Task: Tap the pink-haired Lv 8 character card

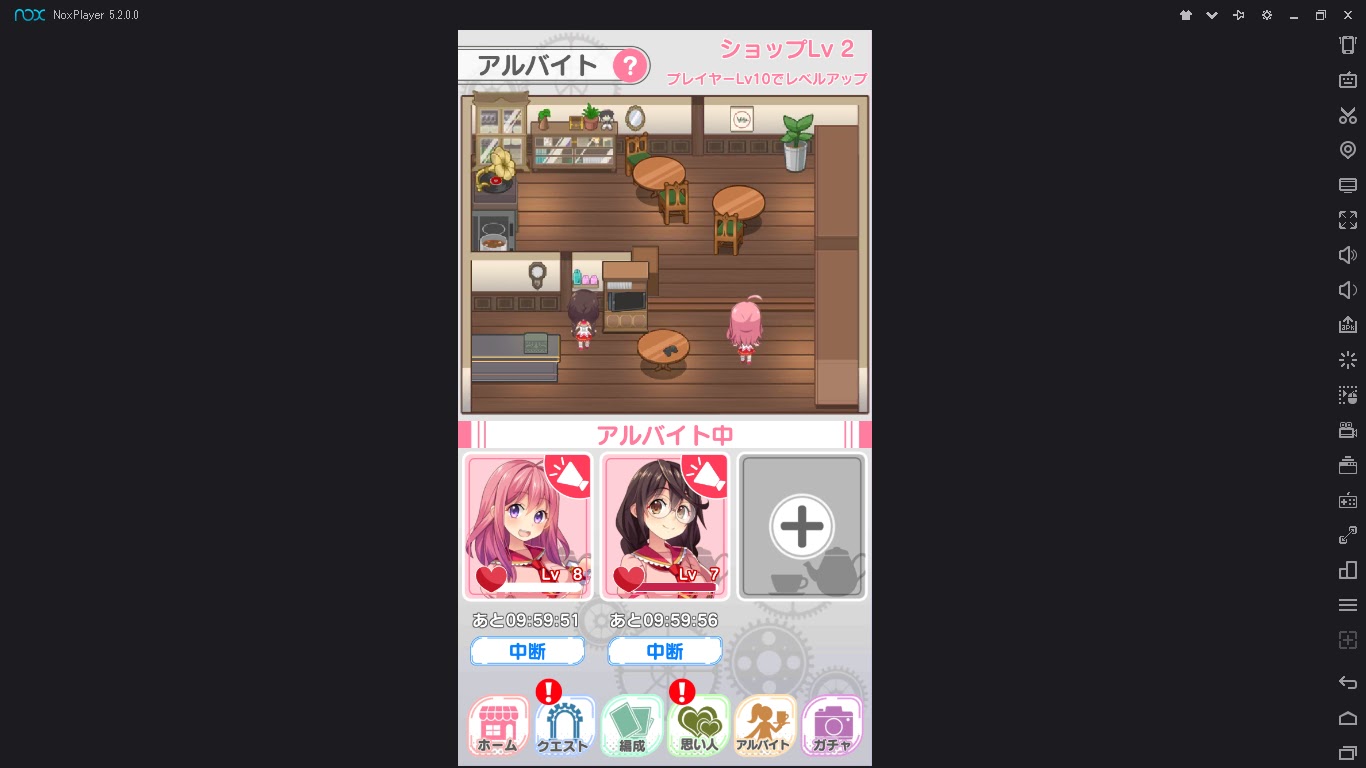Action: (528, 527)
